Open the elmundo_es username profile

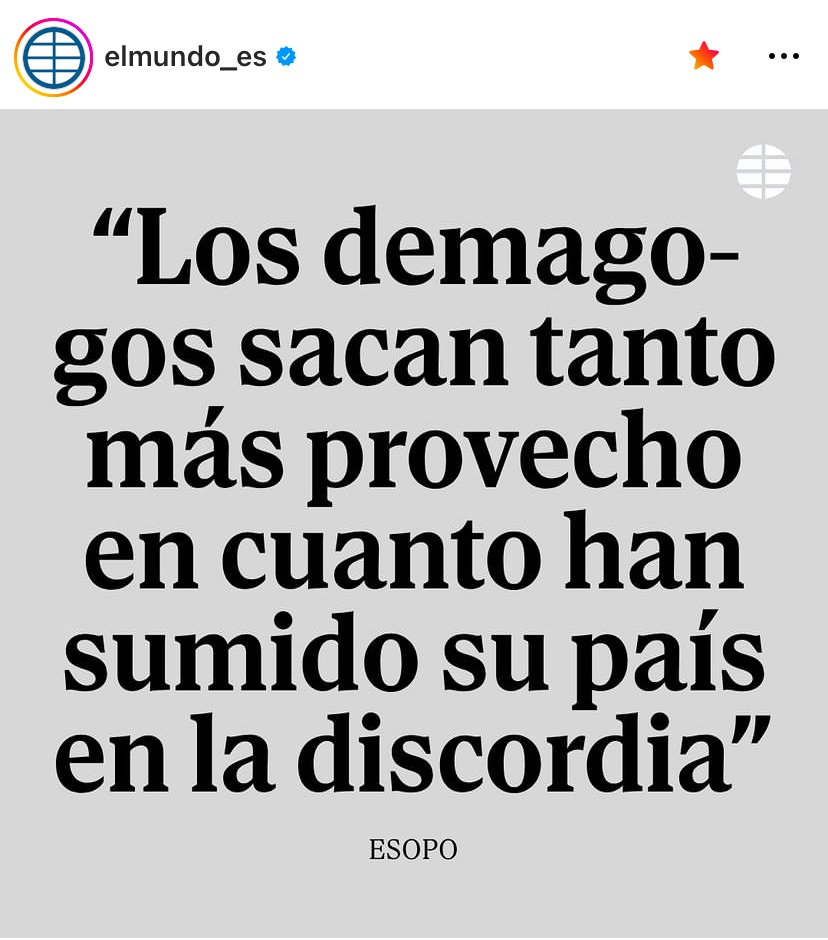coord(185,57)
